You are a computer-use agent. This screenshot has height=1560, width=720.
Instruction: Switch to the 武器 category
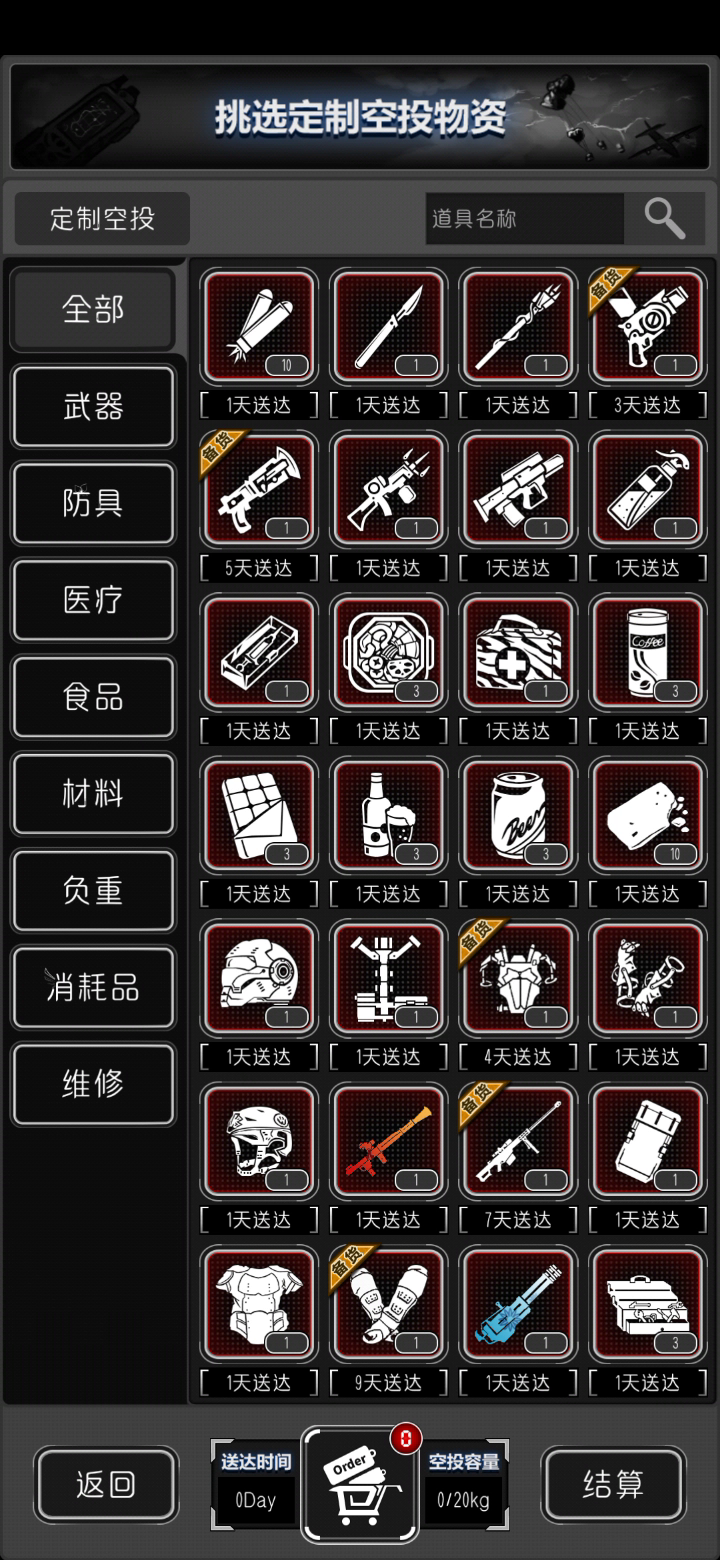[x=93, y=406]
